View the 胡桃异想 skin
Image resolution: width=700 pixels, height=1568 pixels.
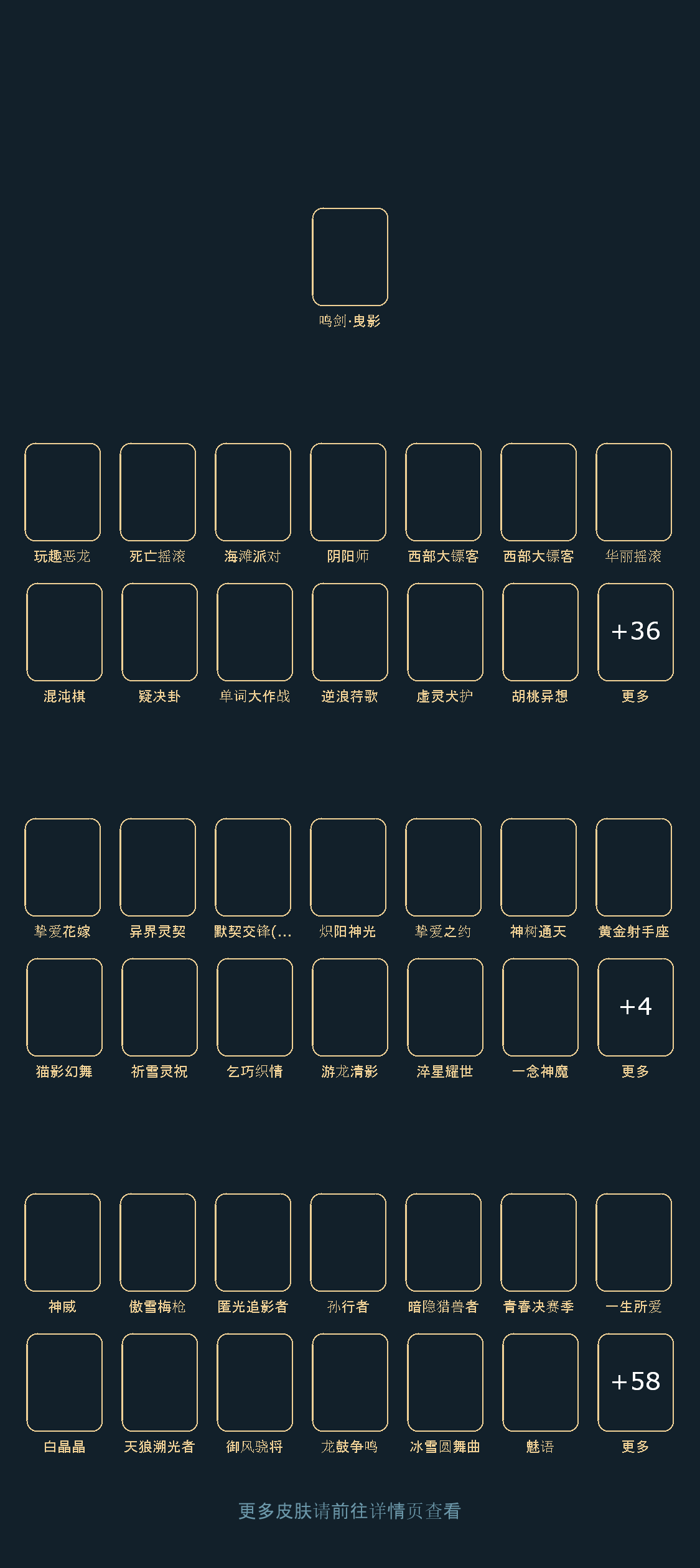pos(540,632)
